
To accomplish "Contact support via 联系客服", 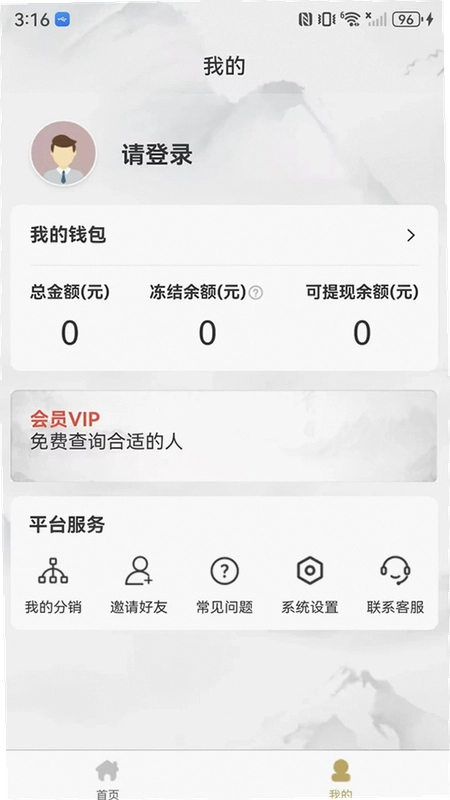I will click(395, 585).
